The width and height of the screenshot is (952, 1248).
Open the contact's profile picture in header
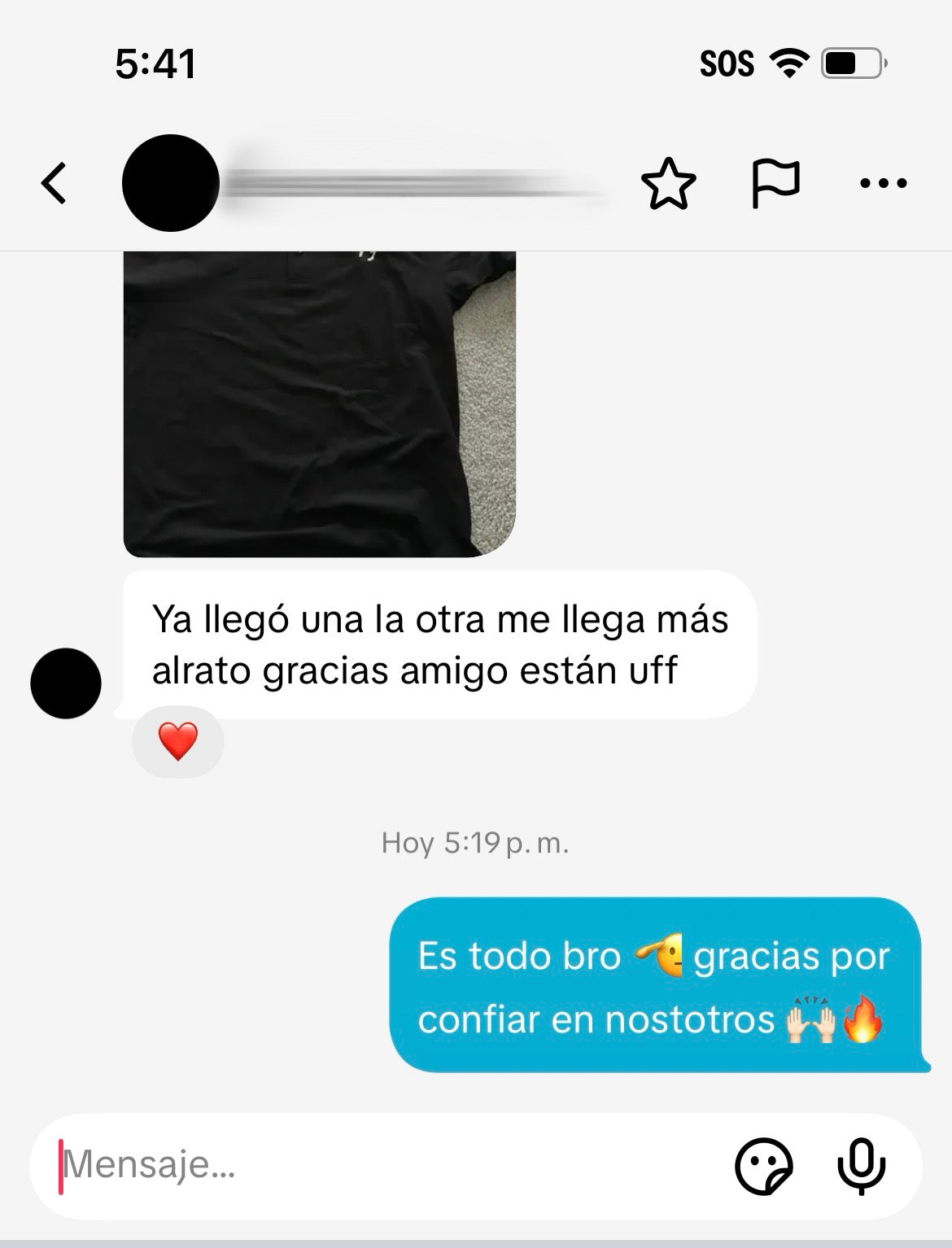[x=170, y=183]
